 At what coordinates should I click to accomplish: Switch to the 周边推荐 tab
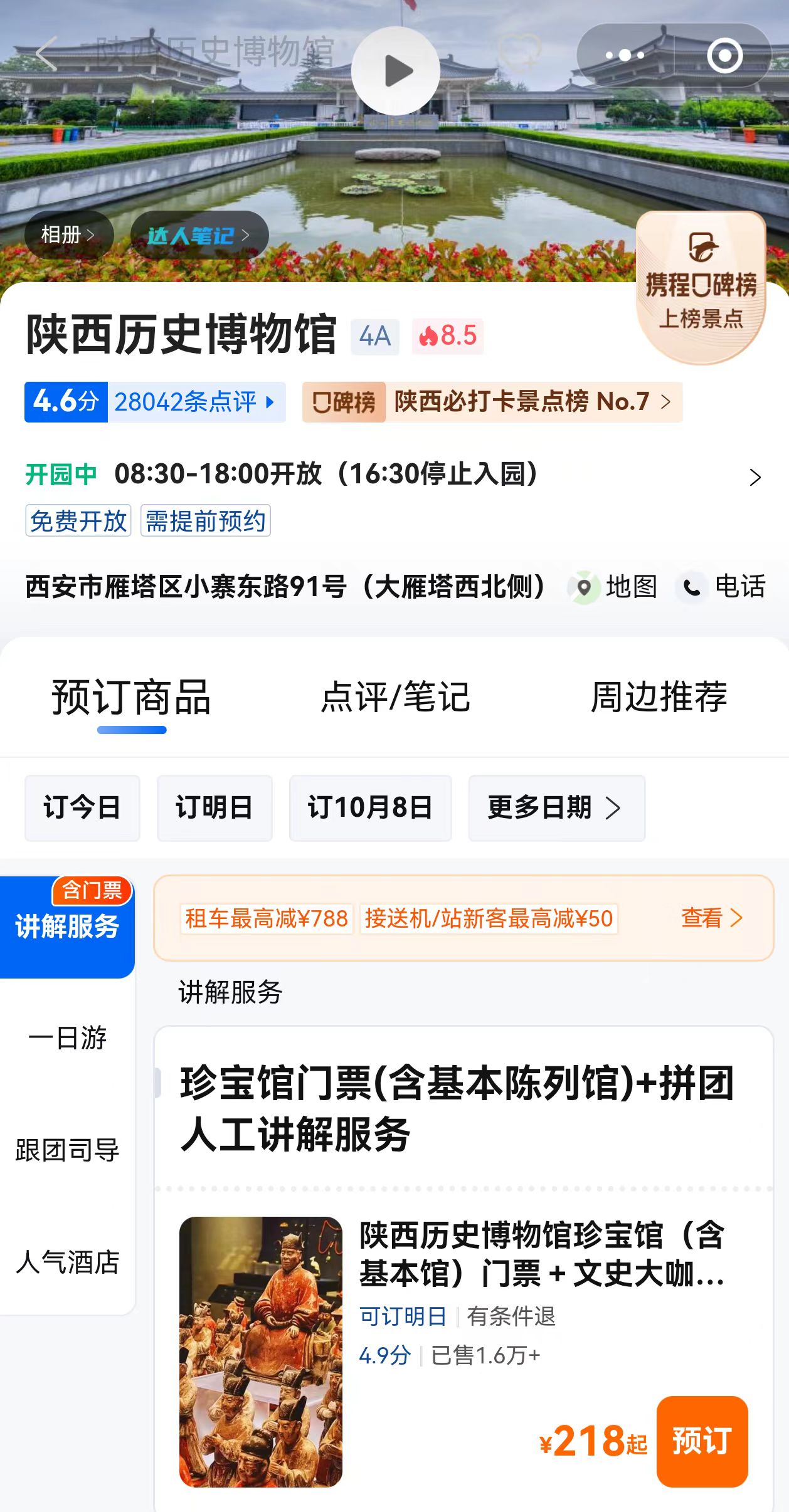659,697
